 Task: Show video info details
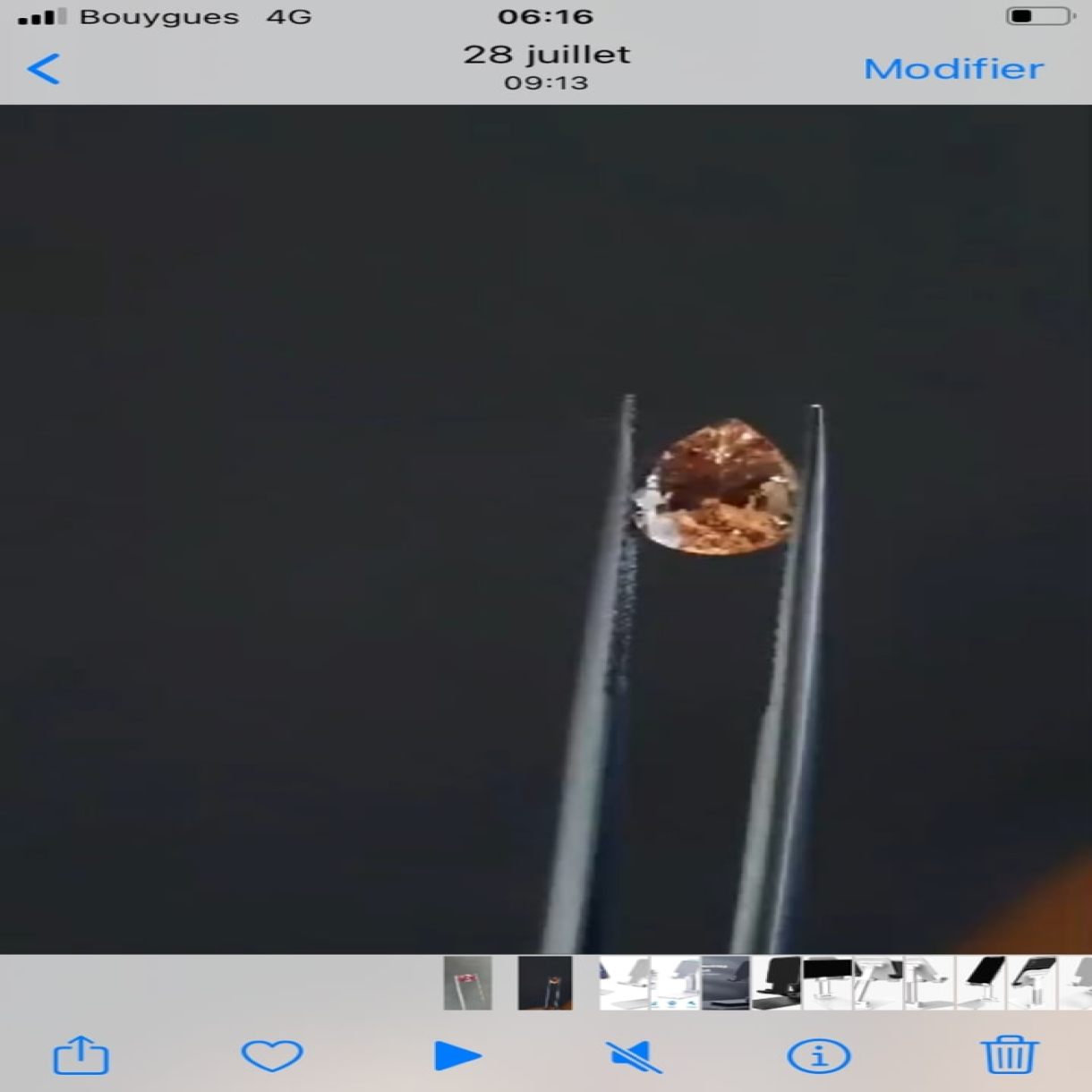point(818,1056)
